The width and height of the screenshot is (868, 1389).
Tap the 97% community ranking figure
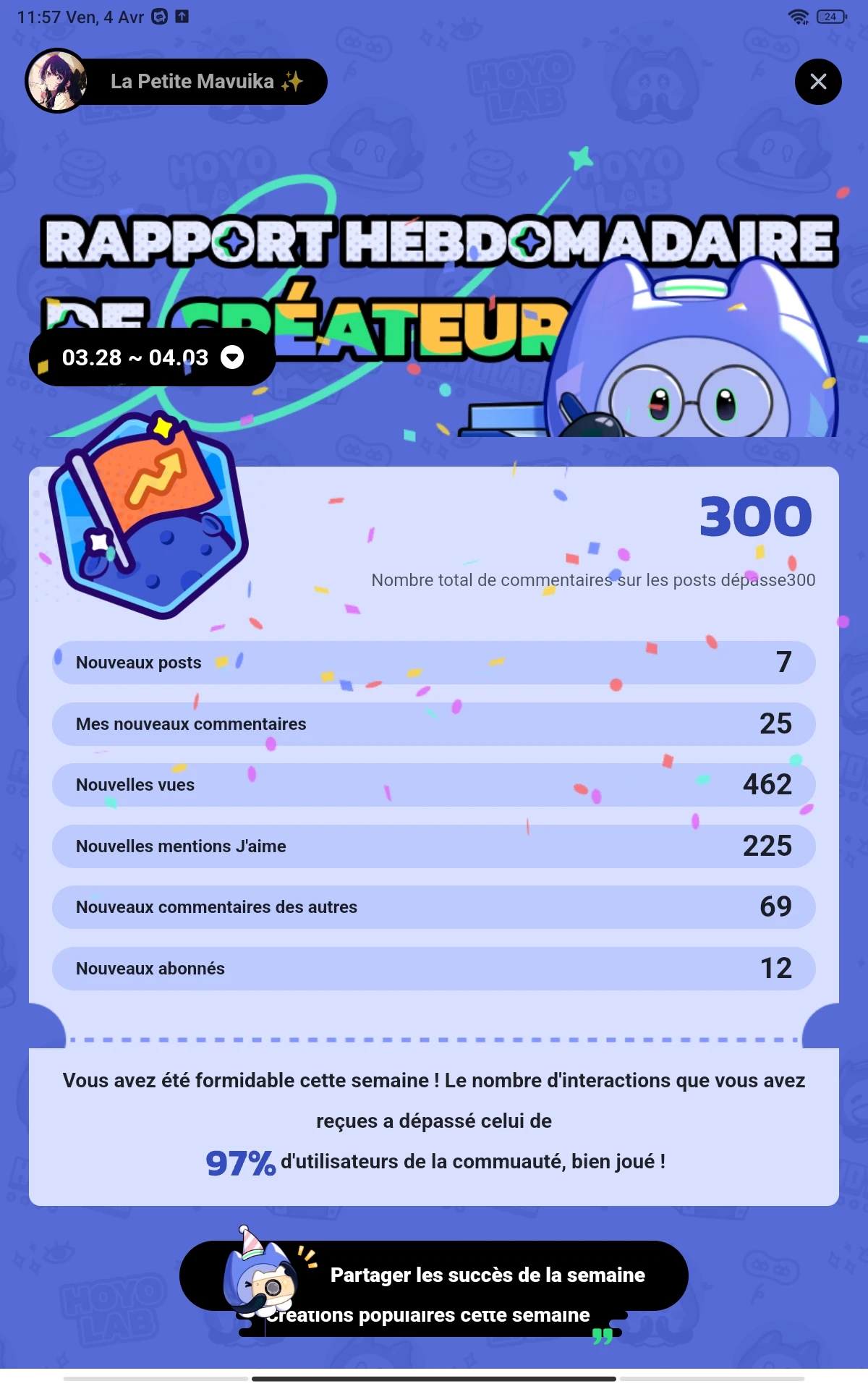click(239, 1161)
